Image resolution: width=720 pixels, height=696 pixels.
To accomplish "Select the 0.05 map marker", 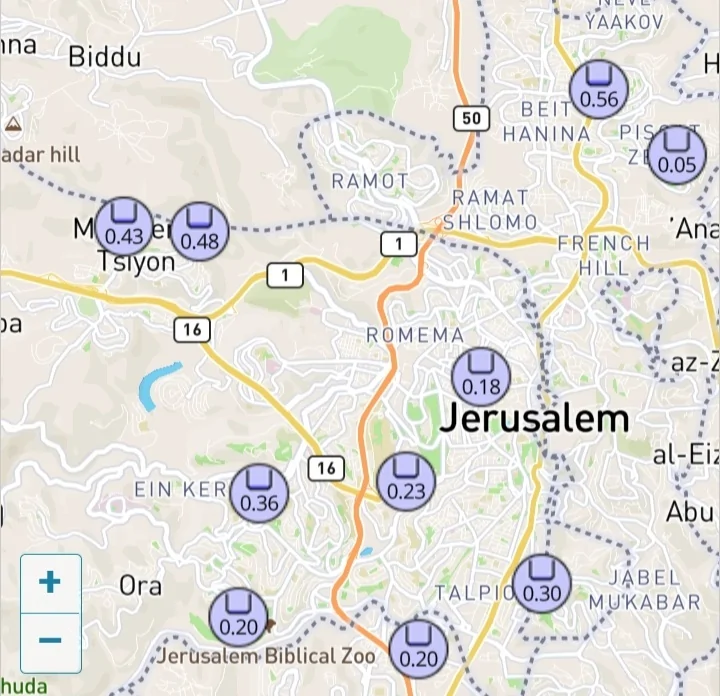I will [x=677, y=155].
